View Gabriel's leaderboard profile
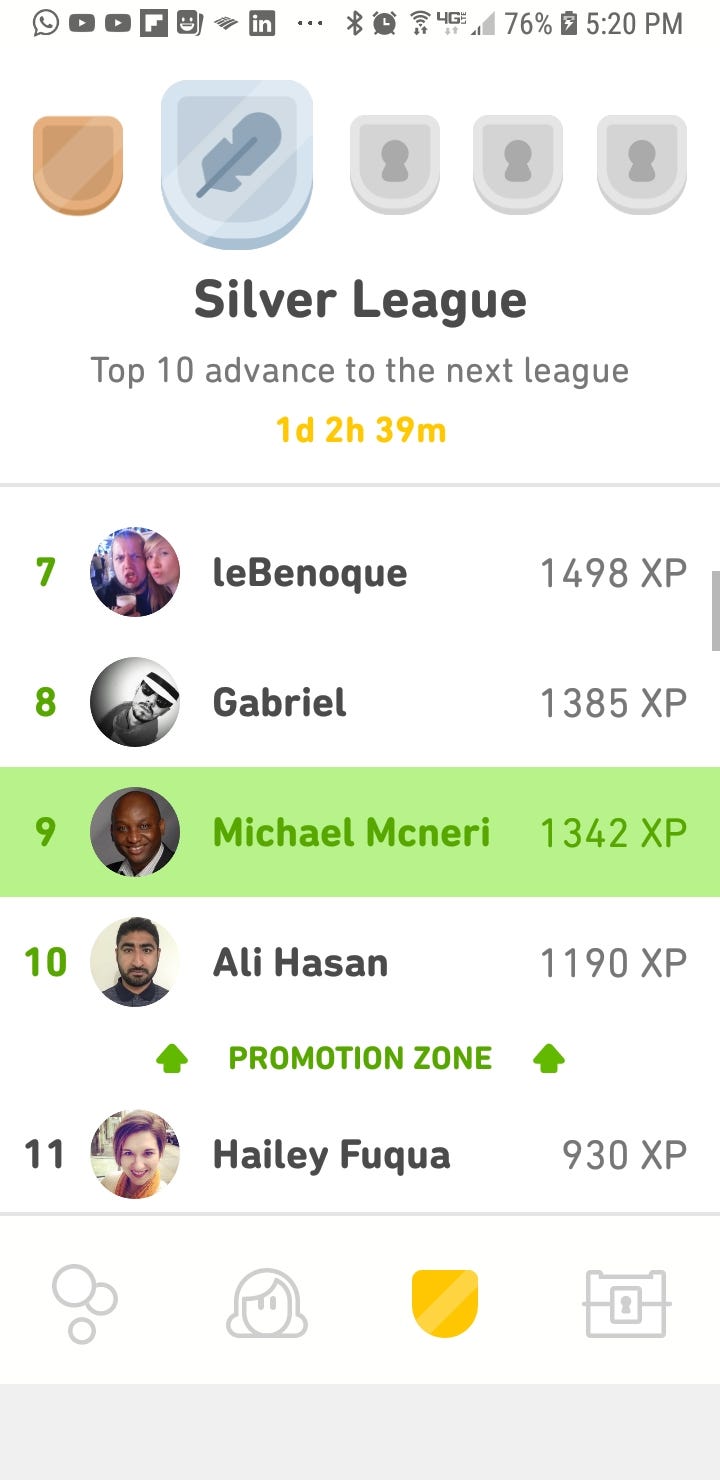720x1480 pixels. tap(360, 703)
